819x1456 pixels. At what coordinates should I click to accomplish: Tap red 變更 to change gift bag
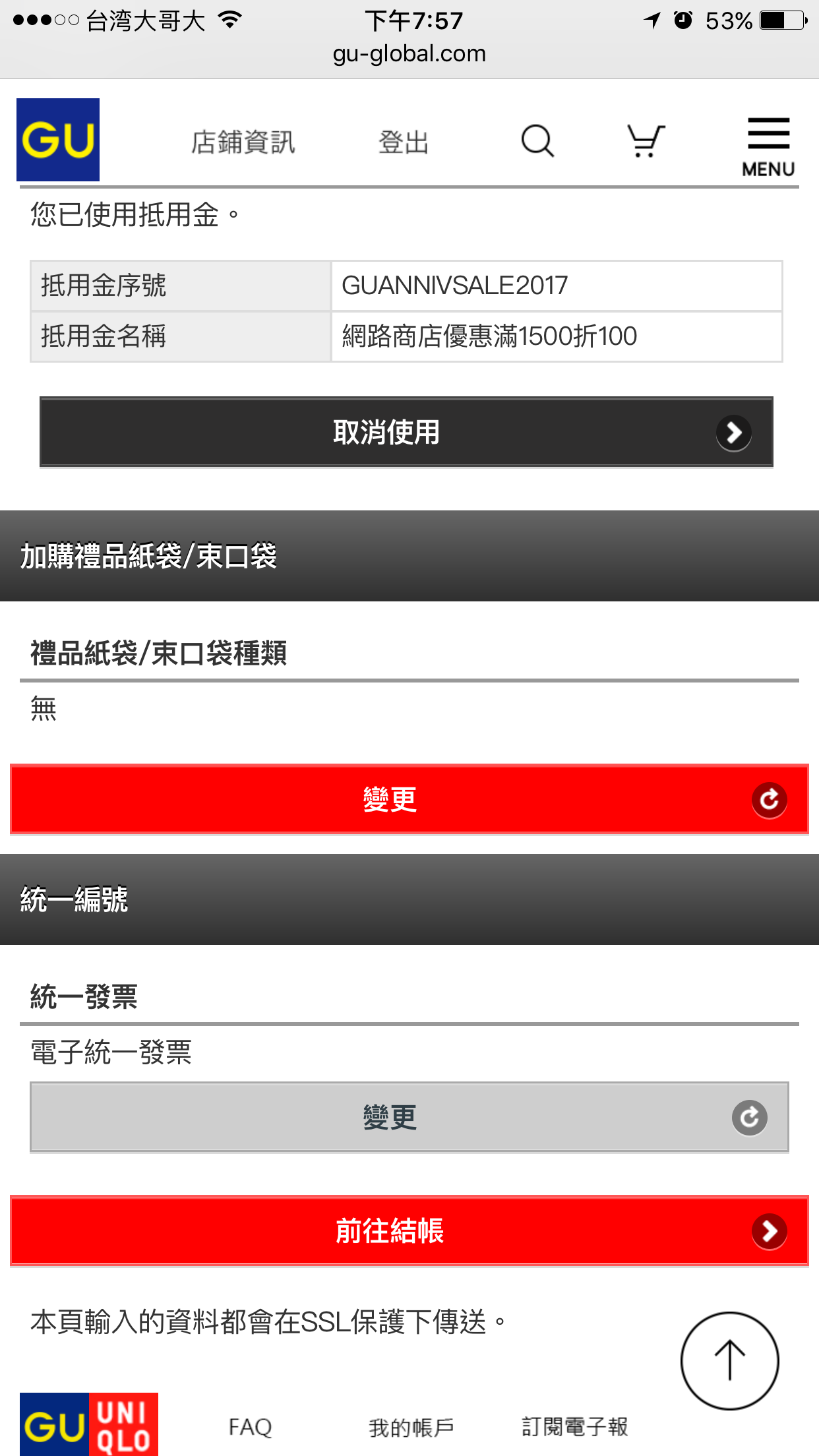(409, 799)
